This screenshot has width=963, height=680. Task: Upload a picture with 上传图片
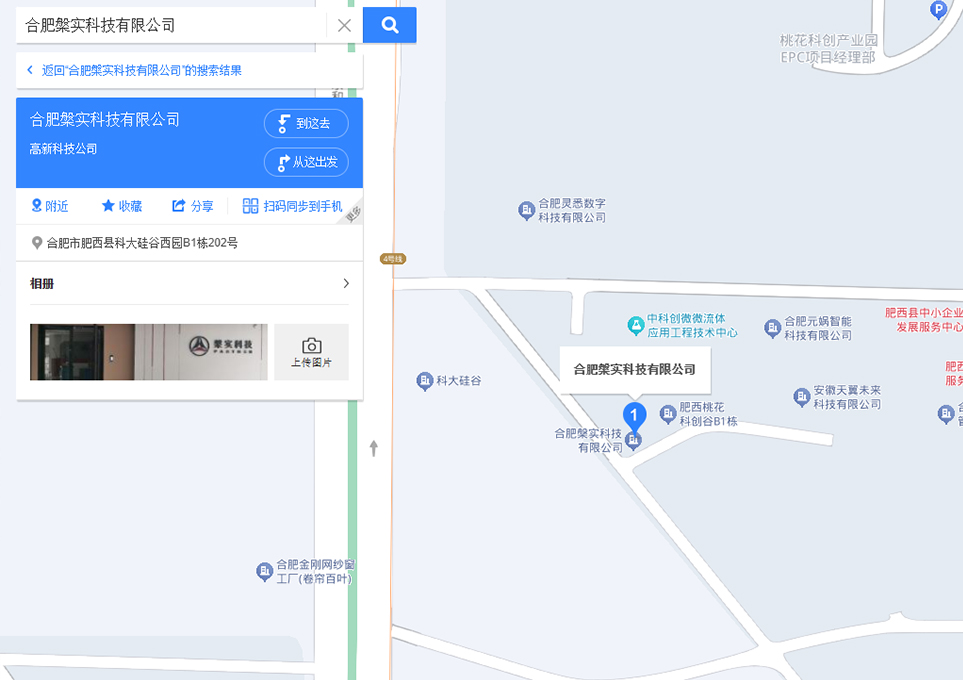click(311, 352)
